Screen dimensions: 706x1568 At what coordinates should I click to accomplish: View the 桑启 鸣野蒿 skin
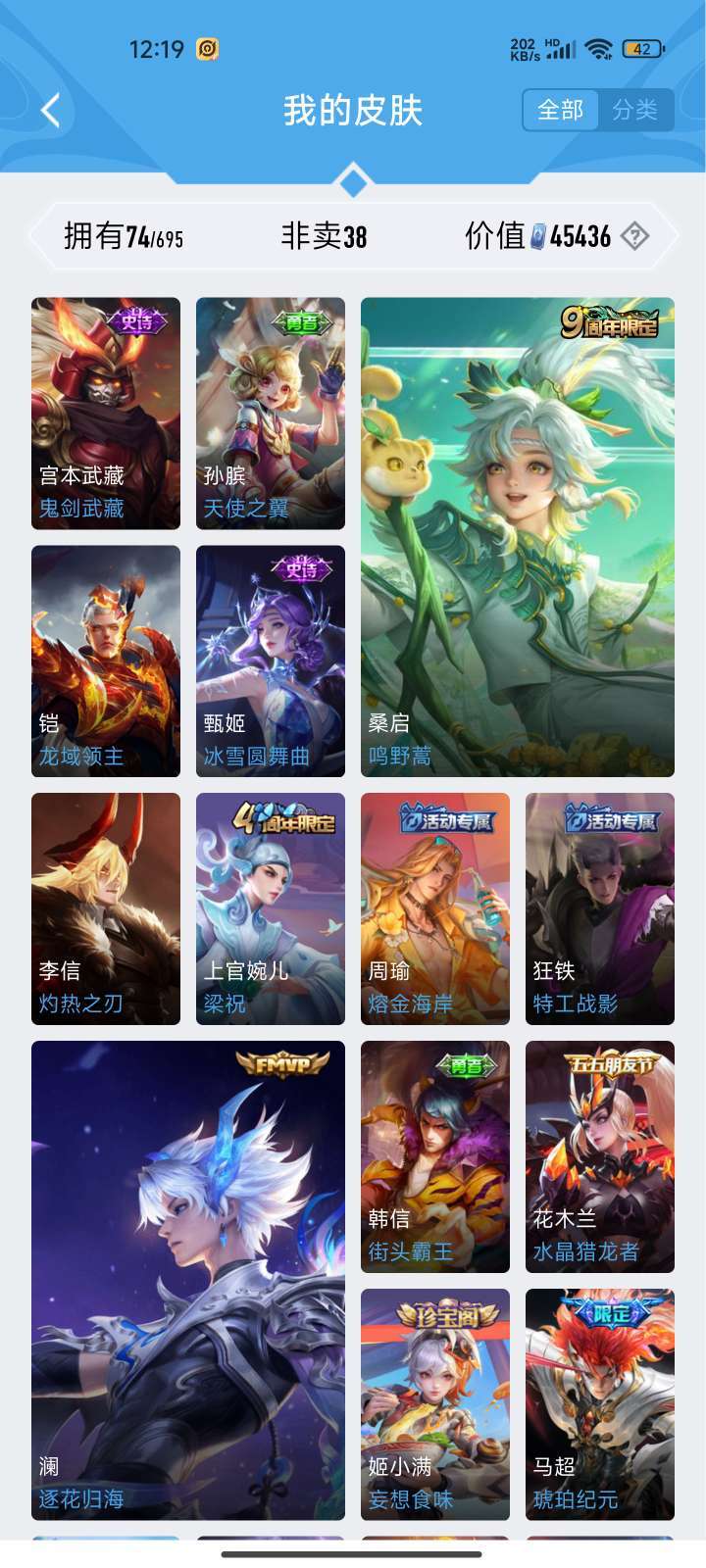518,537
